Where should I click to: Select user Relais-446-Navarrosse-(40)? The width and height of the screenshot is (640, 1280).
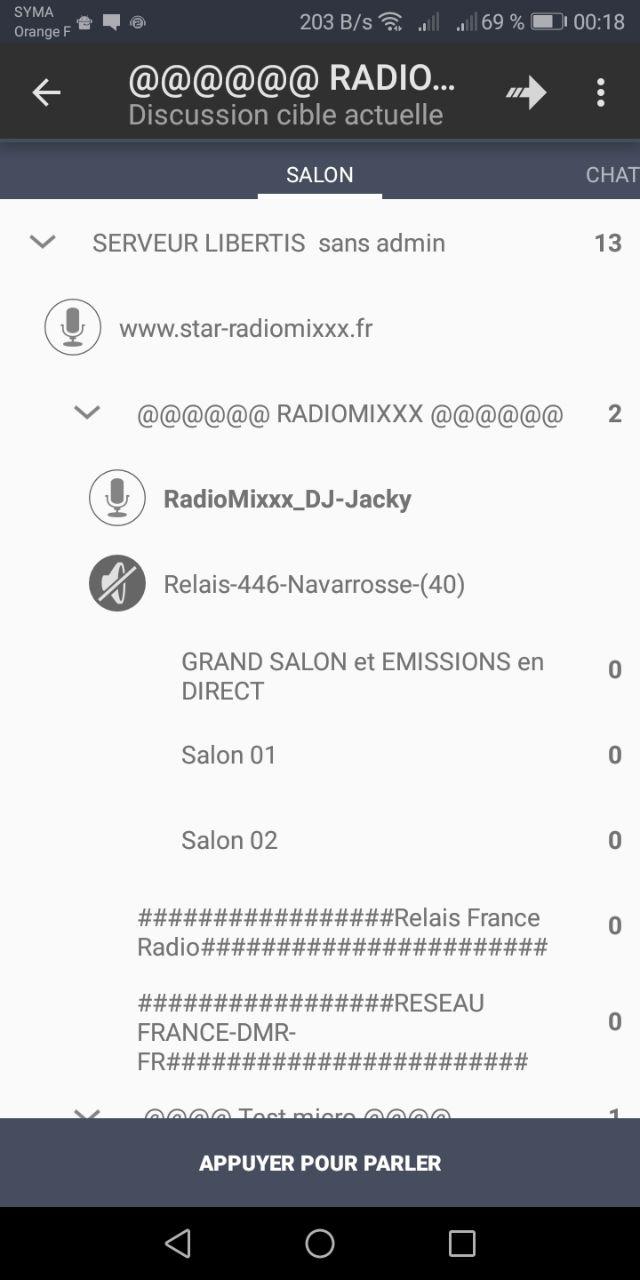[314, 584]
